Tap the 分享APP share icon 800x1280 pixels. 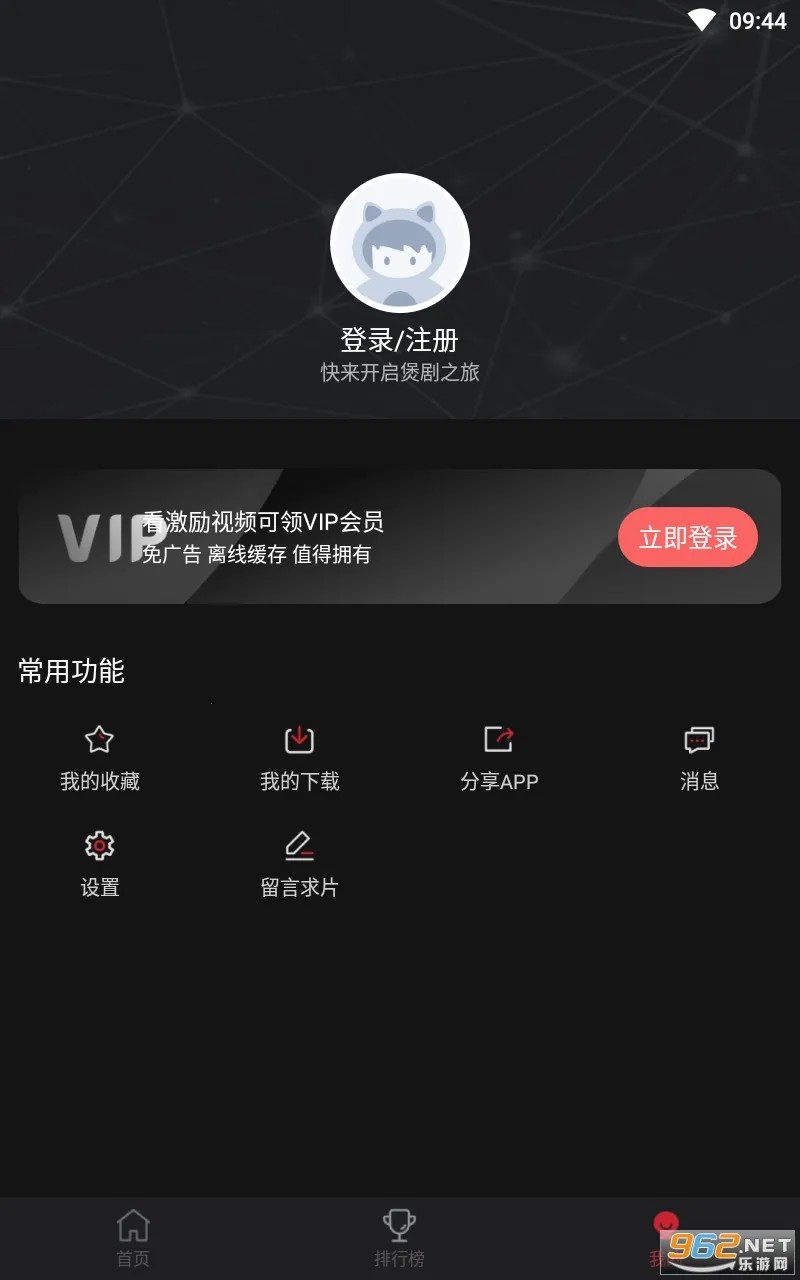click(499, 738)
